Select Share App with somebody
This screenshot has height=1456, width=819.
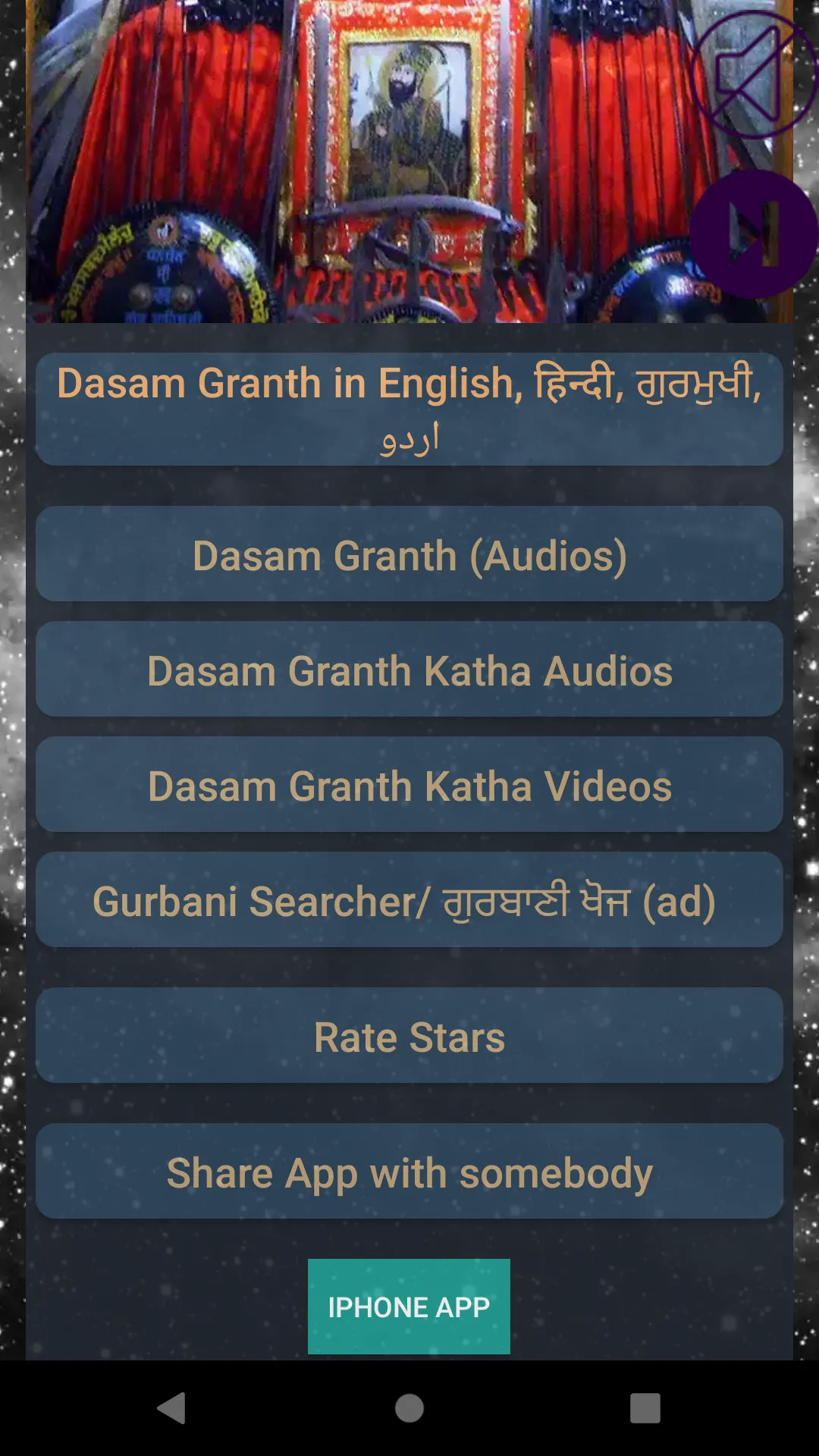(x=409, y=1172)
